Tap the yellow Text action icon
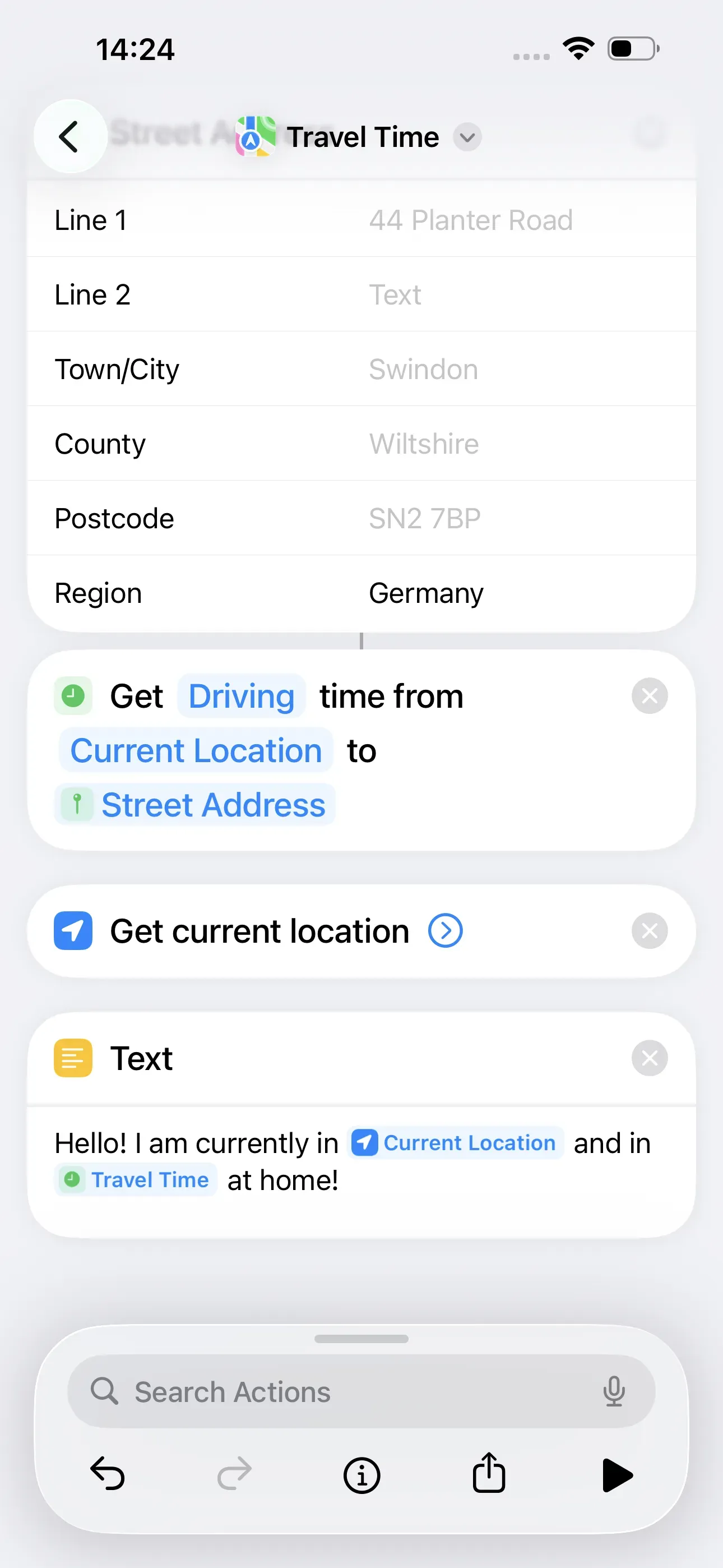Screen dimensions: 723x1568 [x=73, y=1058]
